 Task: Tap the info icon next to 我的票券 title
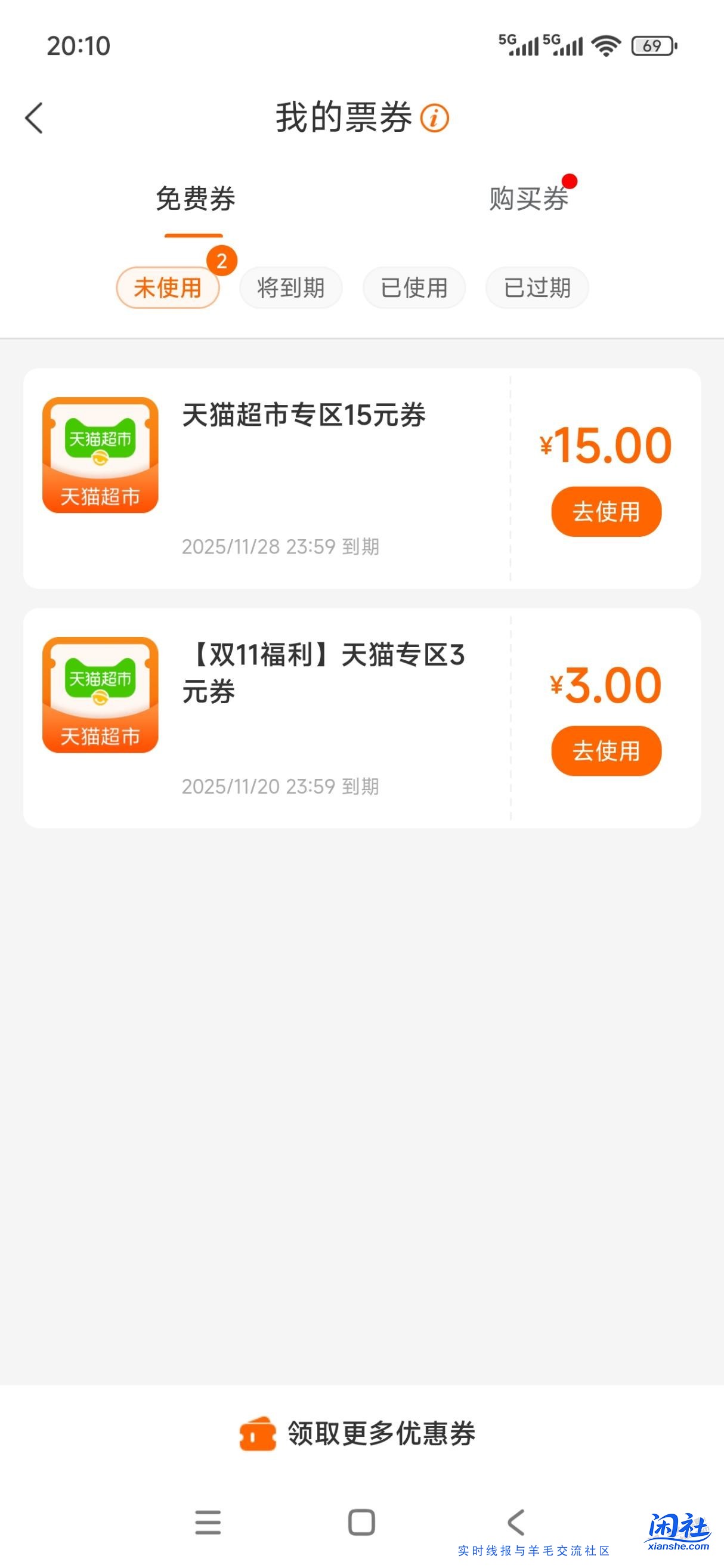coord(434,119)
